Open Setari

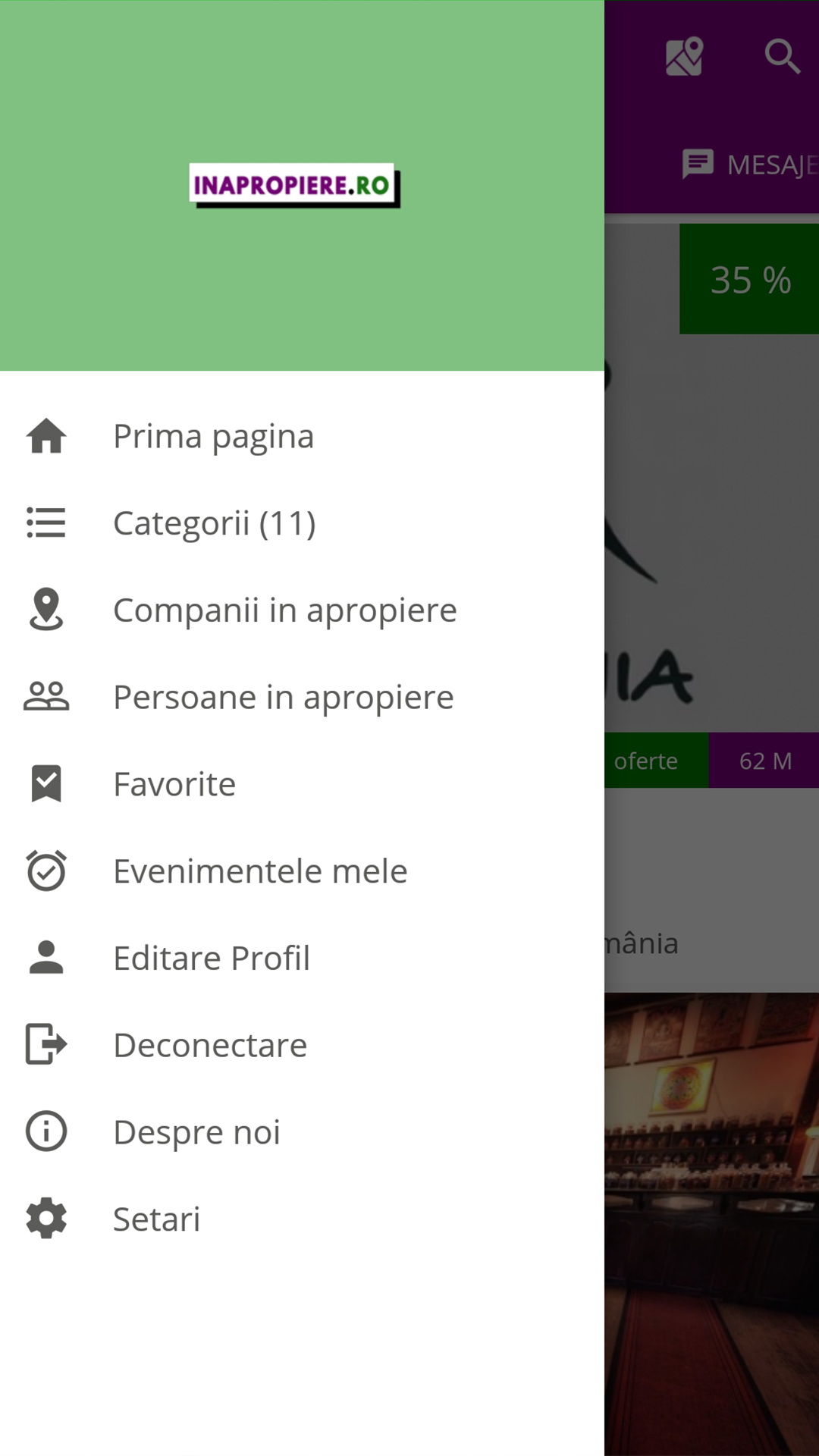[x=302, y=1219]
